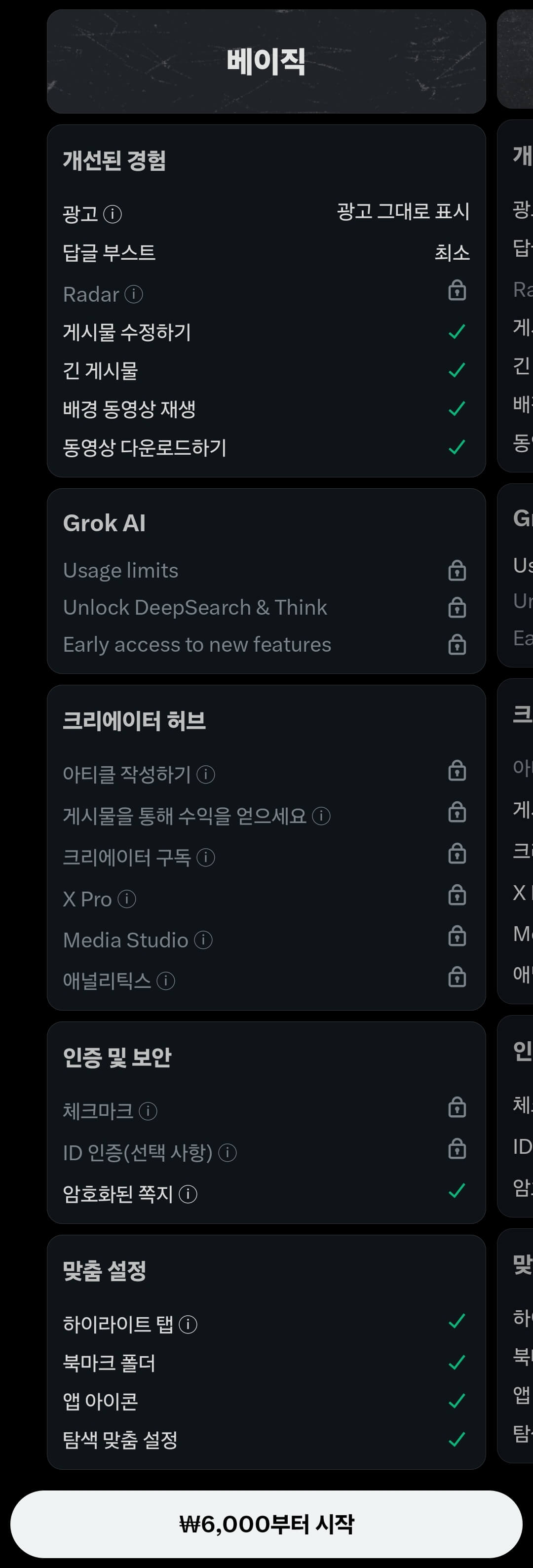Click the lock icon next to Usage limits
The image size is (533, 1568).
tap(457, 570)
